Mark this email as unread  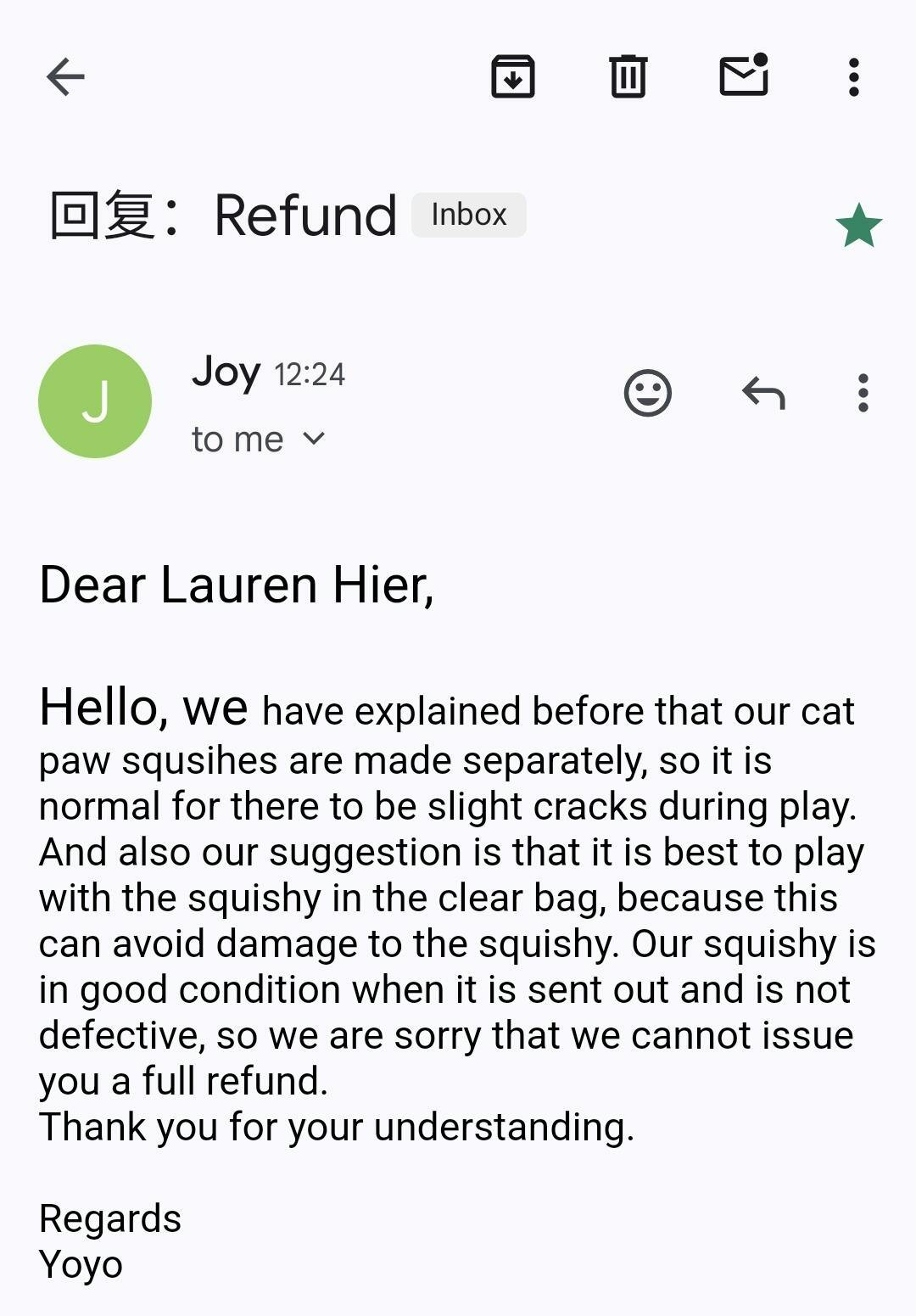[743, 76]
